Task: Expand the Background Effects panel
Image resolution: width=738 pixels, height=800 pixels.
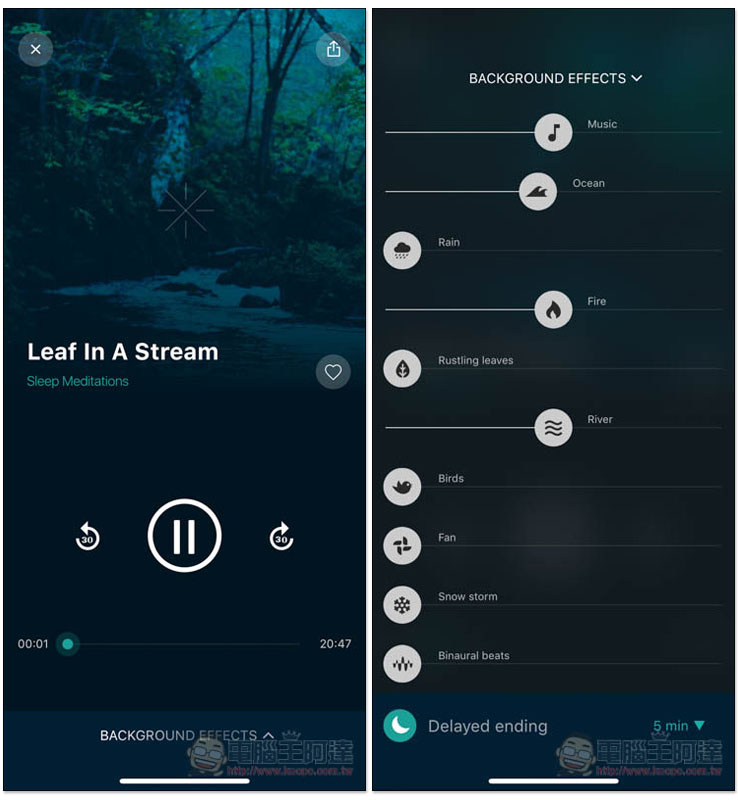Action: tap(186, 735)
